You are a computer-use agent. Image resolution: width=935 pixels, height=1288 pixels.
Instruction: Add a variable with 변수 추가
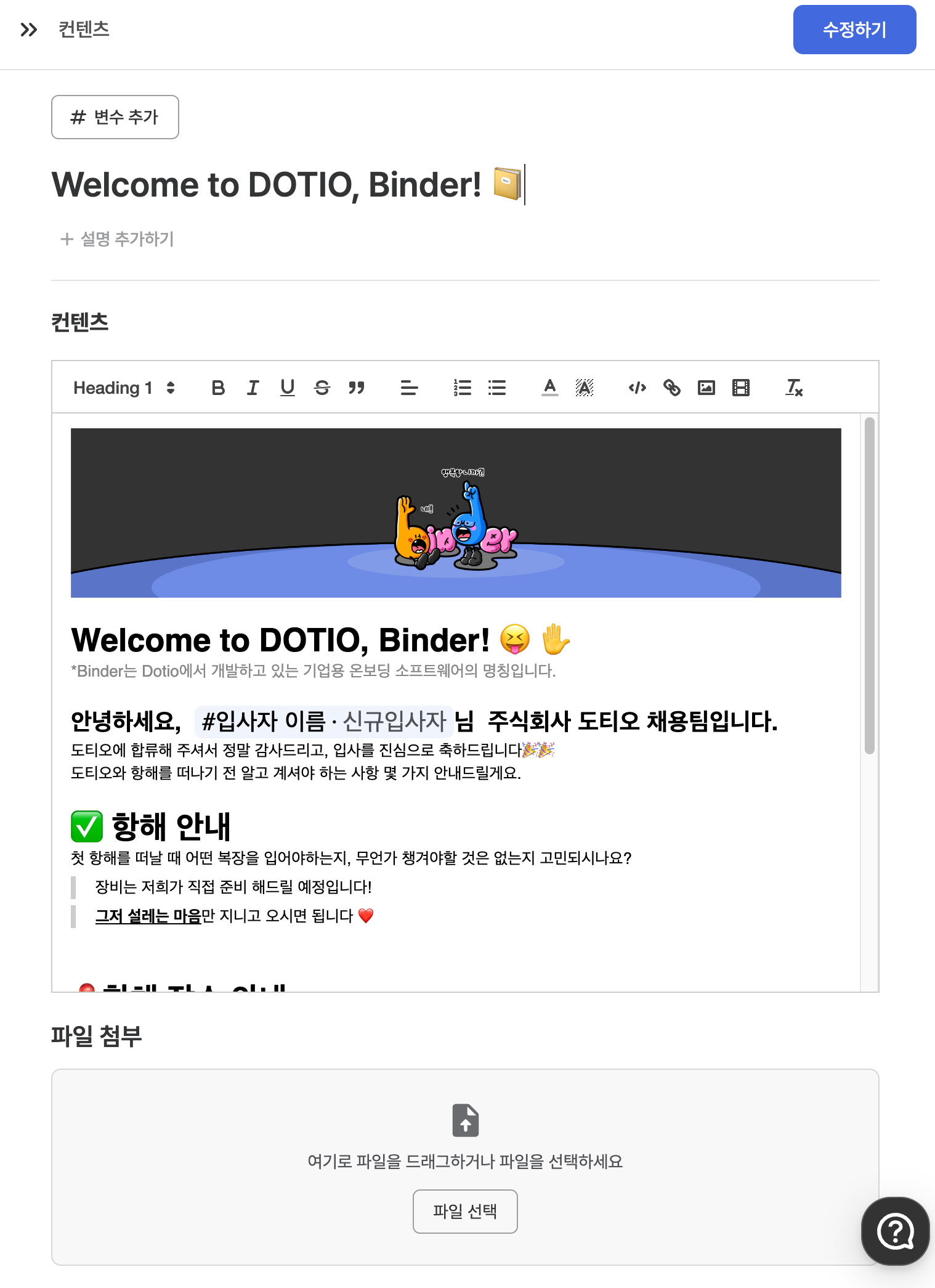115,117
